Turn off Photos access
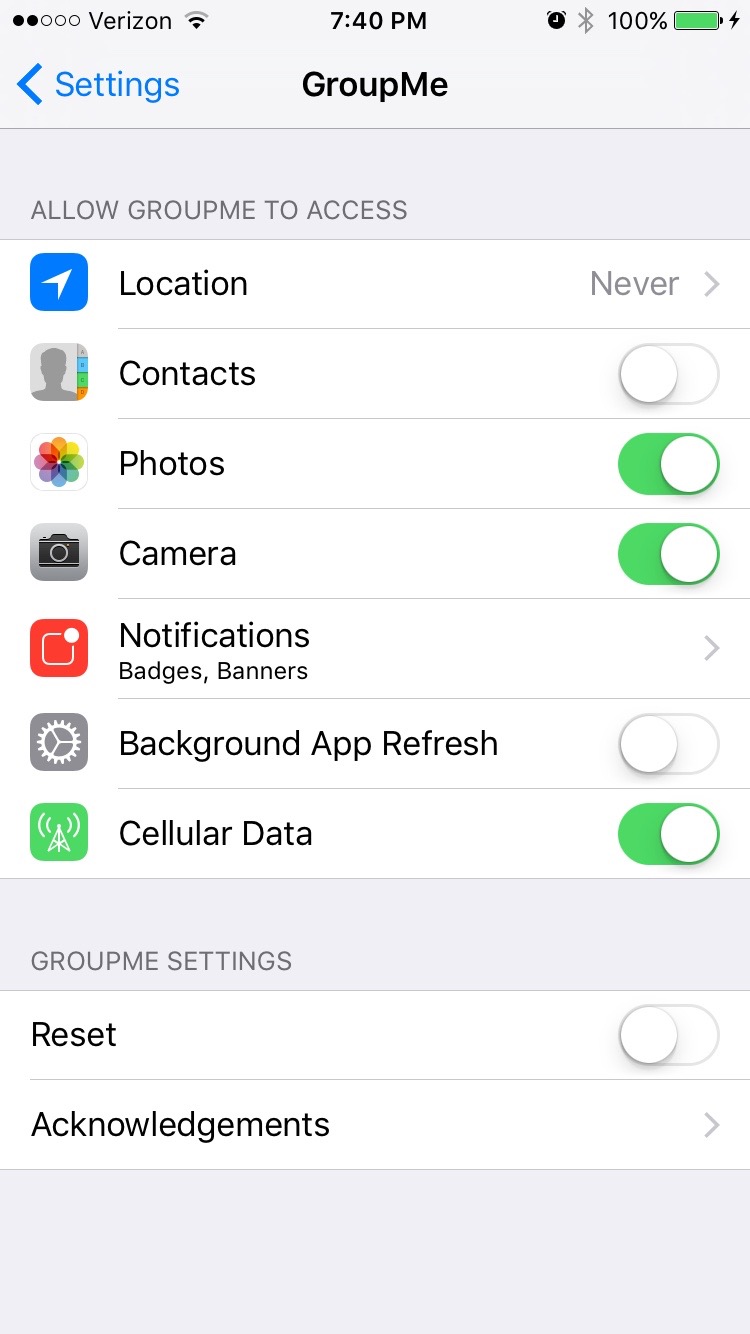The image size is (750, 1334). click(669, 464)
